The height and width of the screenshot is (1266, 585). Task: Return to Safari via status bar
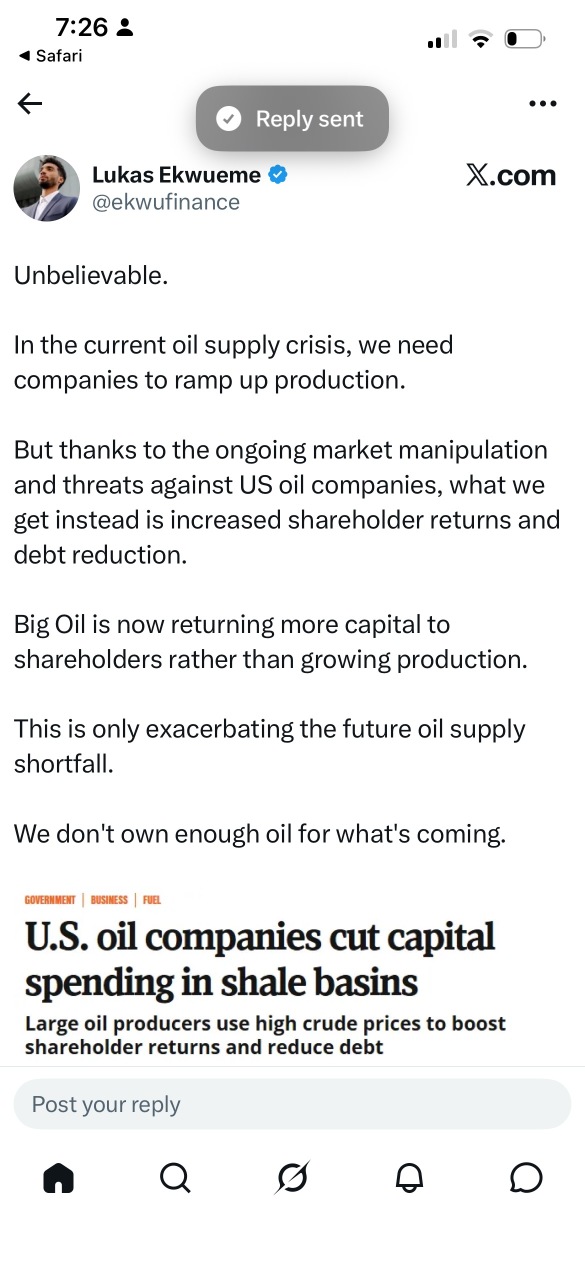pyautogui.click(x=51, y=56)
